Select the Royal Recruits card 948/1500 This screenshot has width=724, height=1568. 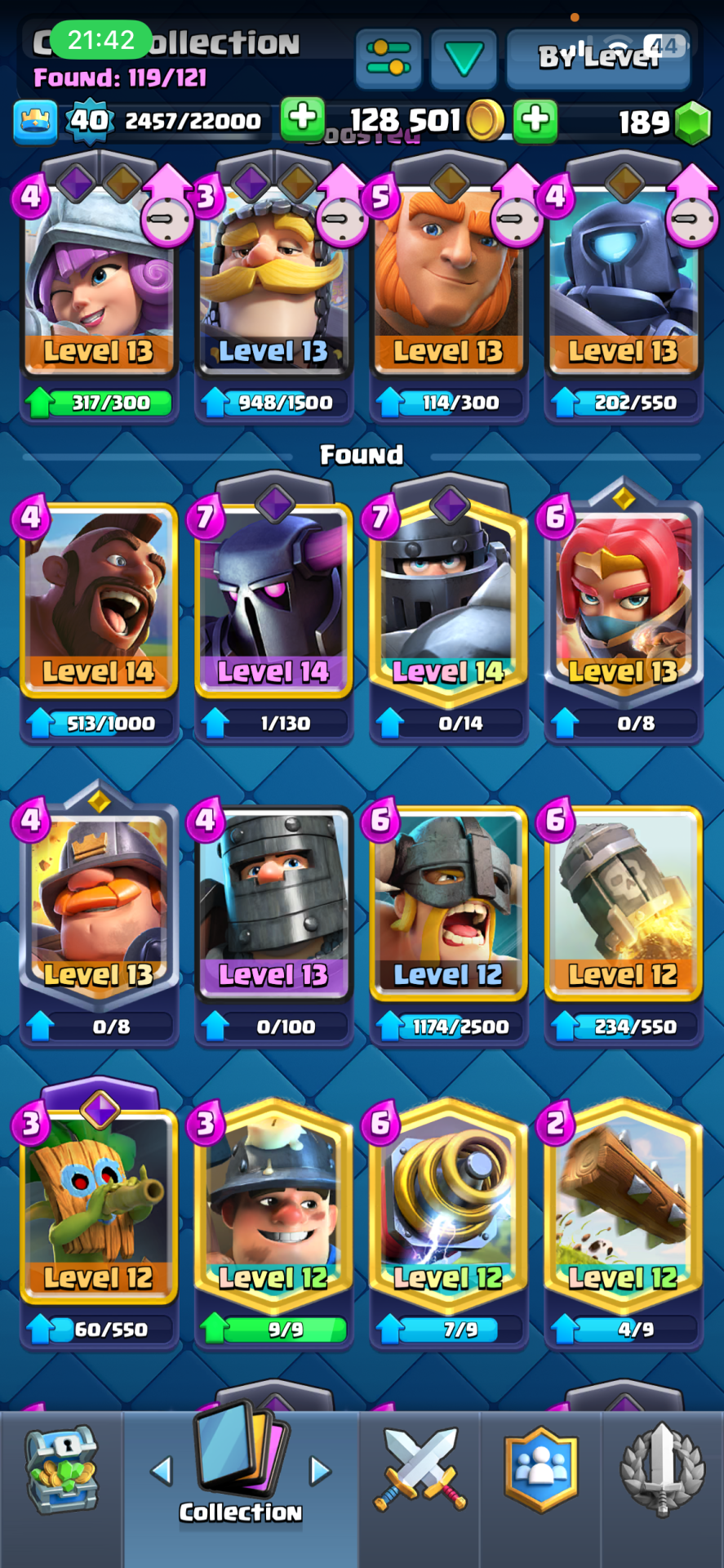coord(273,278)
